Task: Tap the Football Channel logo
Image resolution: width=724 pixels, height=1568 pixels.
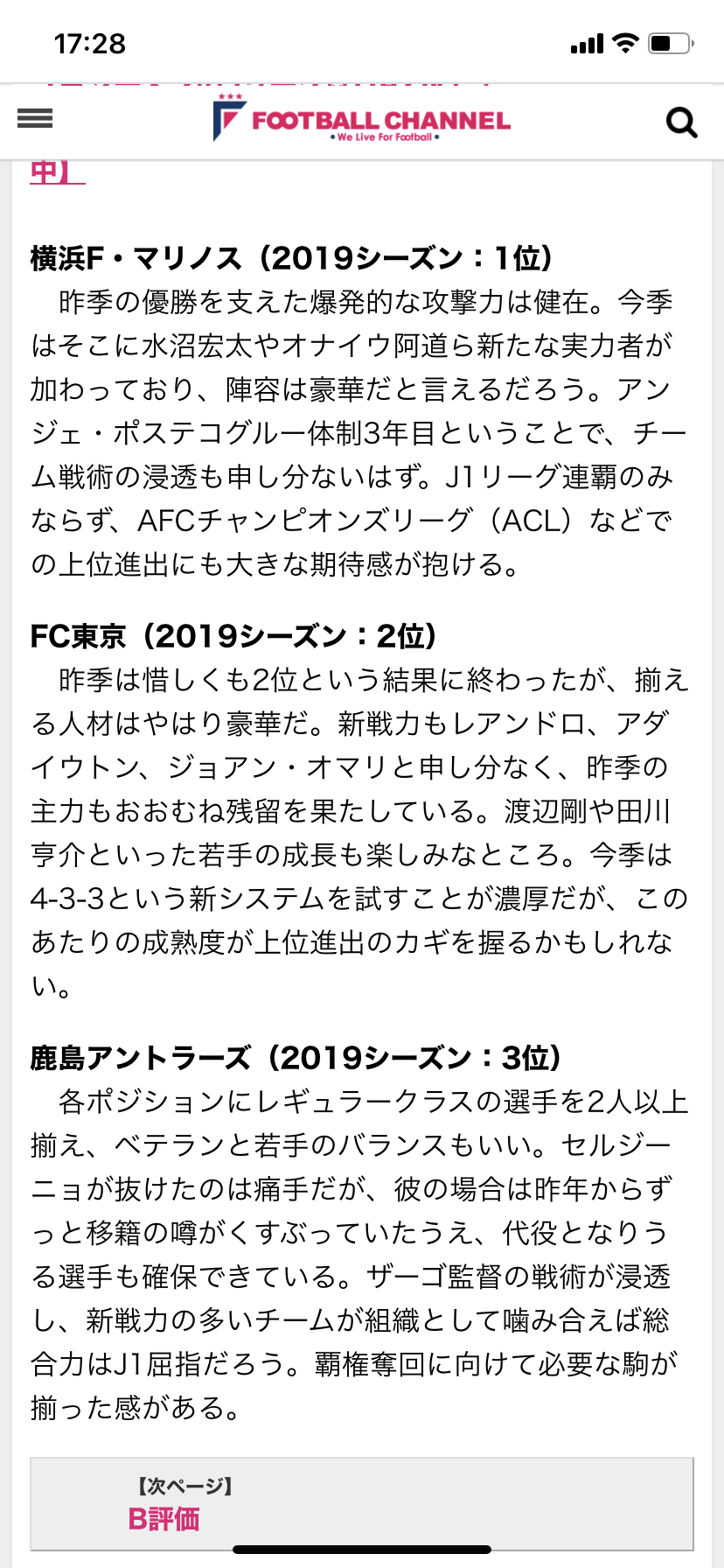Action: point(361,120)
